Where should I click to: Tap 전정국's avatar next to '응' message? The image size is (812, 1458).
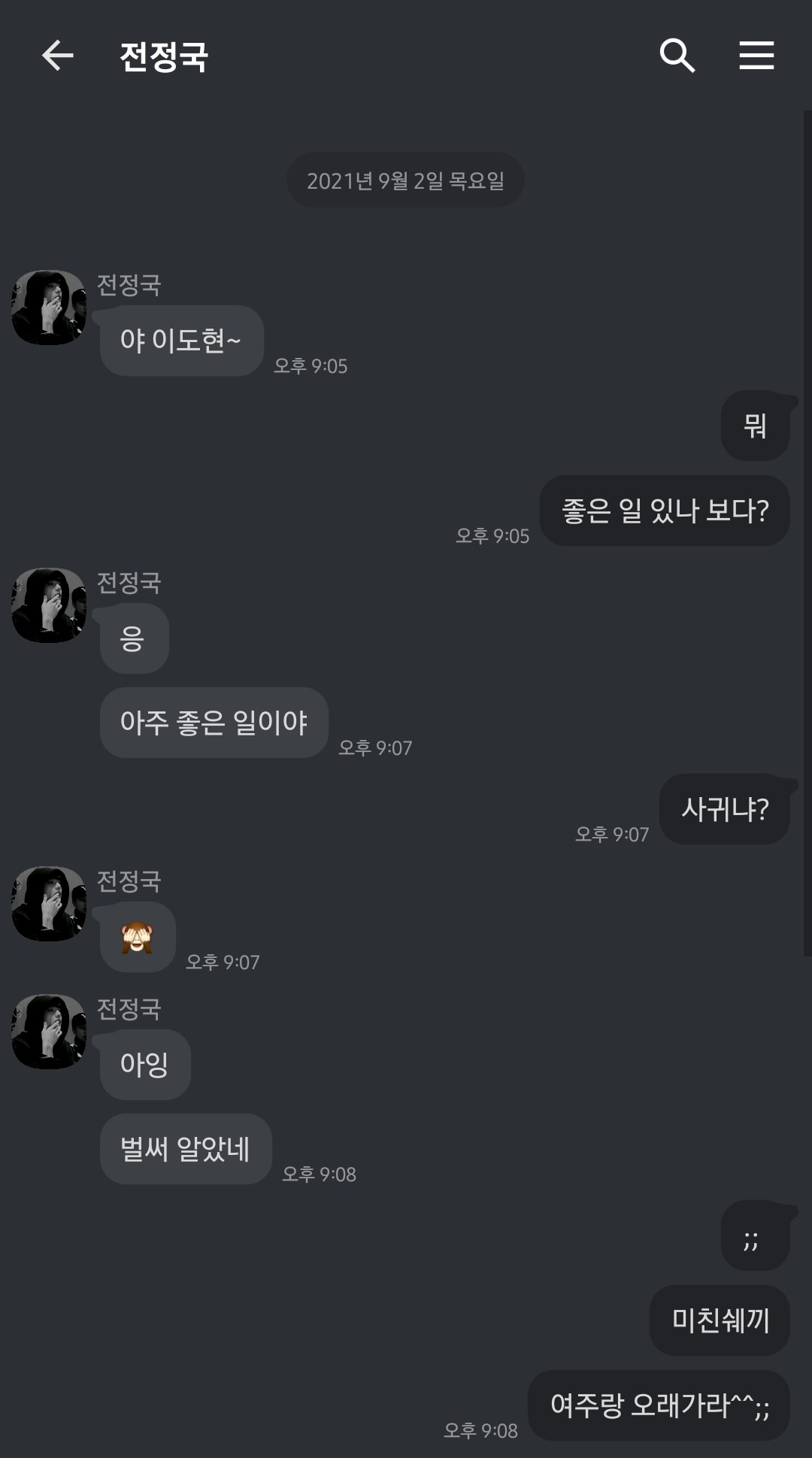tap(49, 605)
